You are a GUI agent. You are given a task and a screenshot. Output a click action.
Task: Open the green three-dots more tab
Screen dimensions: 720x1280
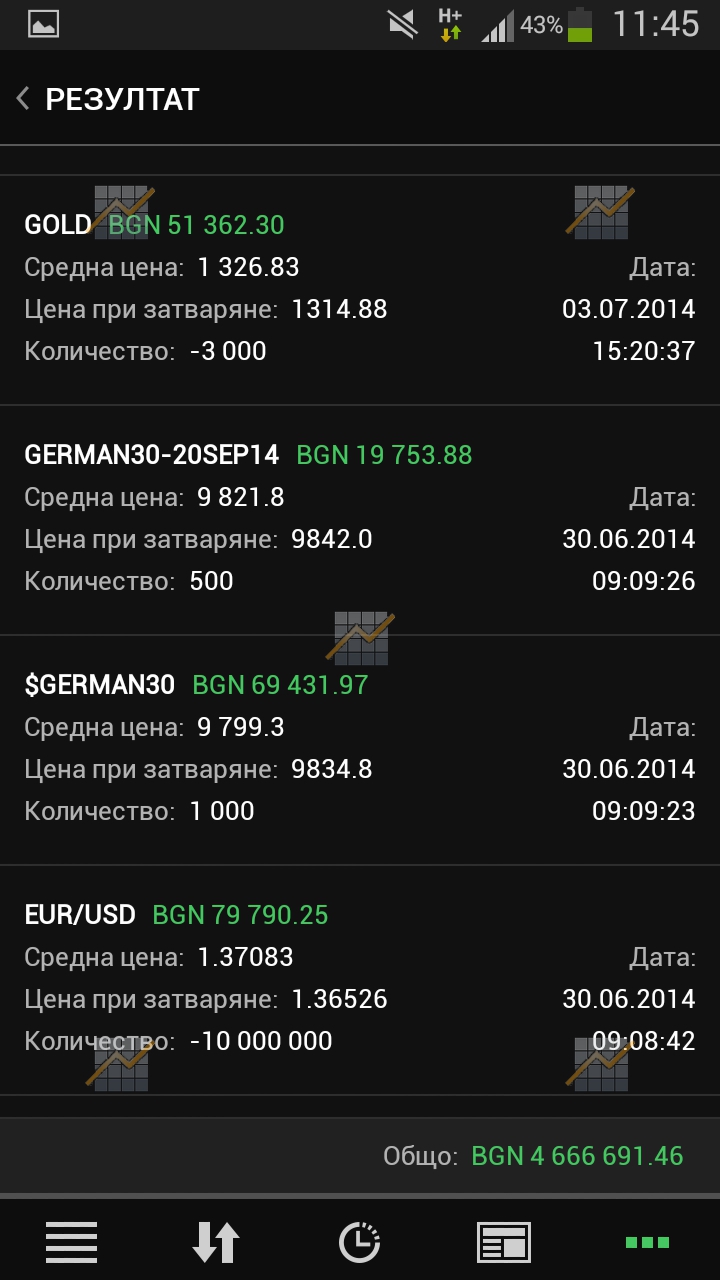coord(648,1242)
